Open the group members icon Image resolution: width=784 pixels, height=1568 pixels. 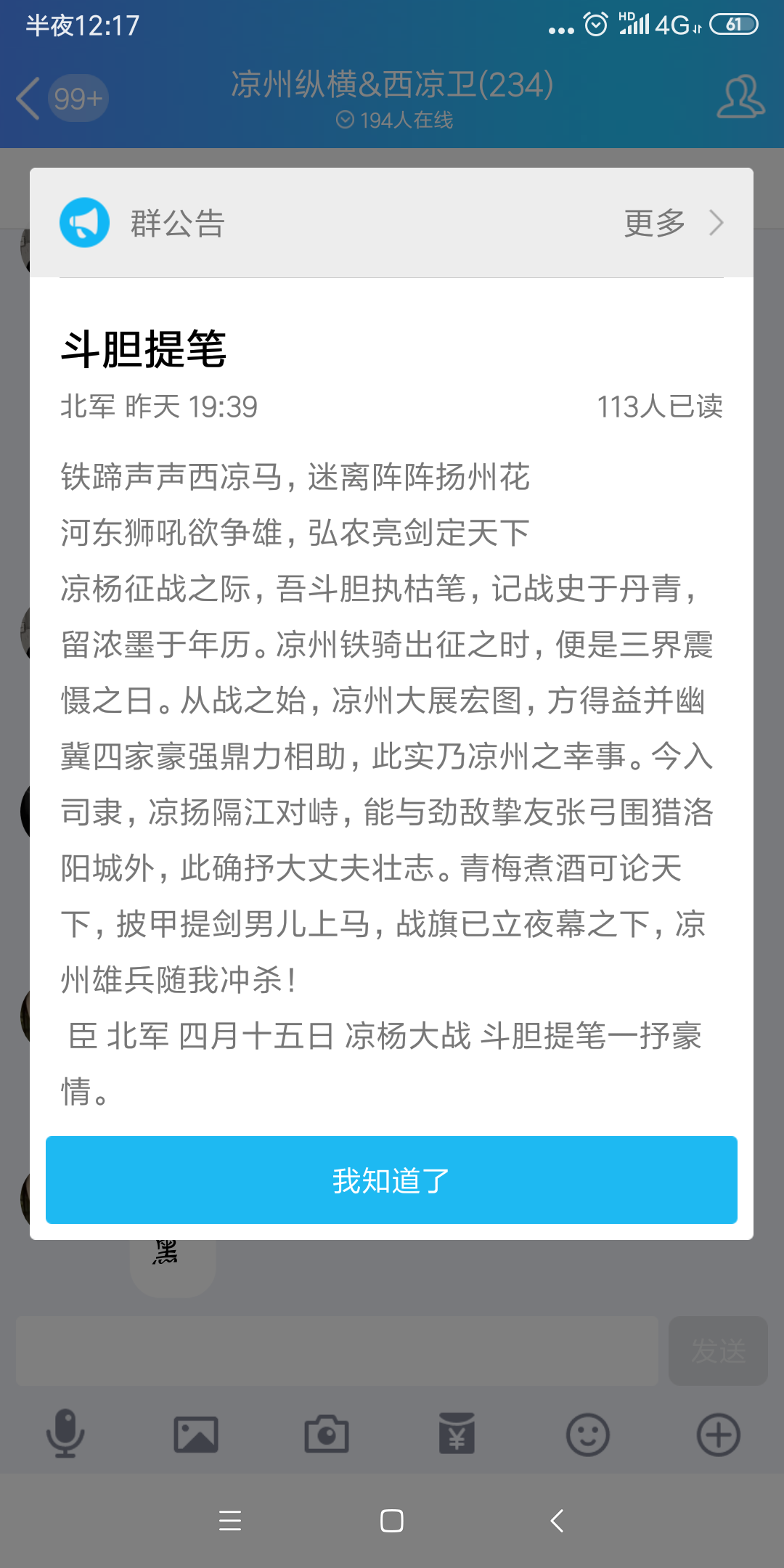[740, 97]
